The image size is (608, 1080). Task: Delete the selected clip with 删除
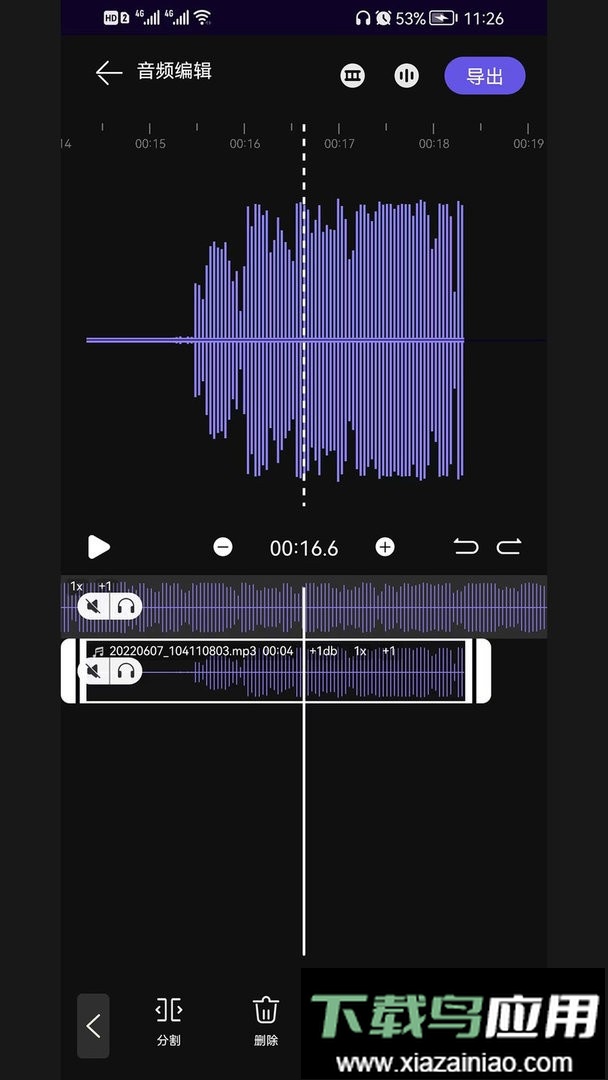[x=265, y=1020]
